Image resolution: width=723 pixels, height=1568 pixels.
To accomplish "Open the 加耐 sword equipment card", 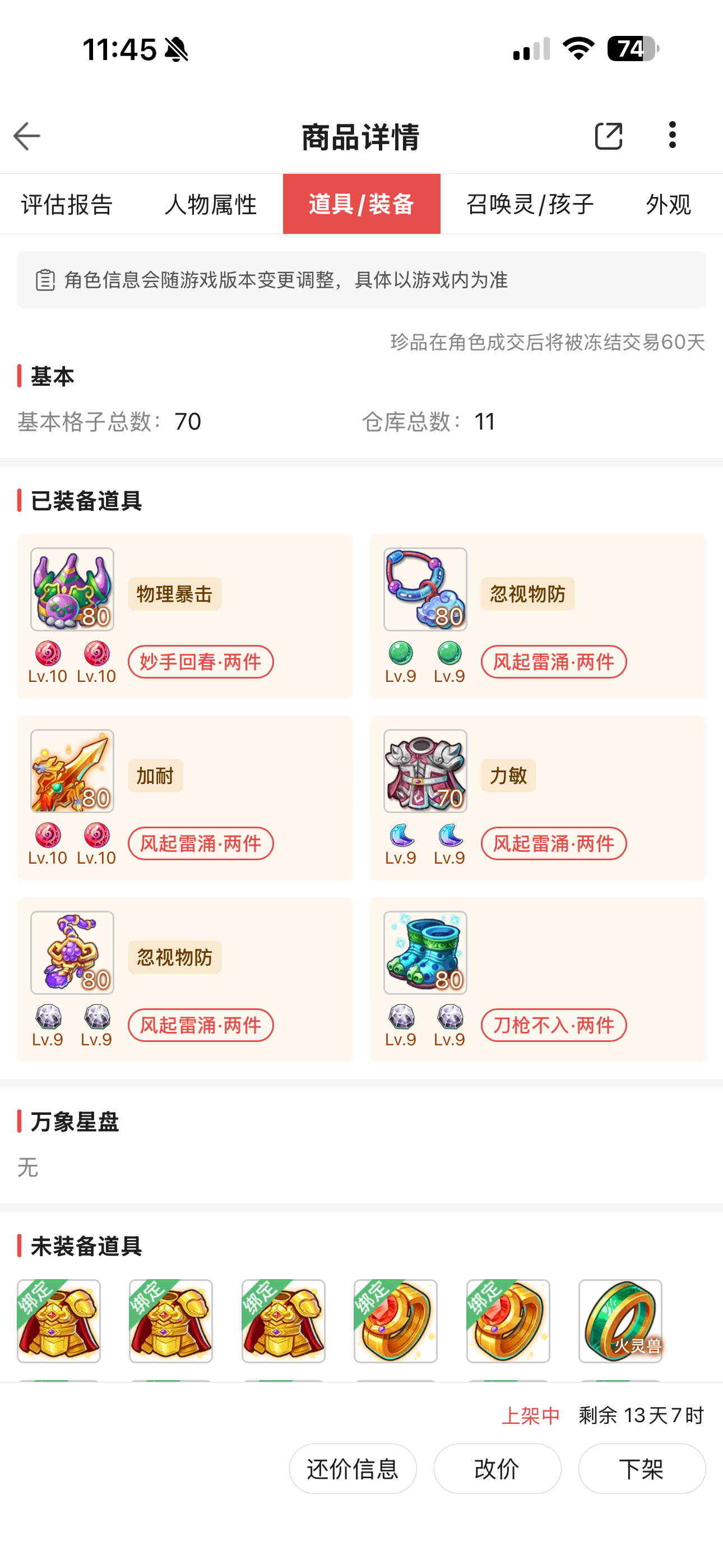I will tap(185, 797).
